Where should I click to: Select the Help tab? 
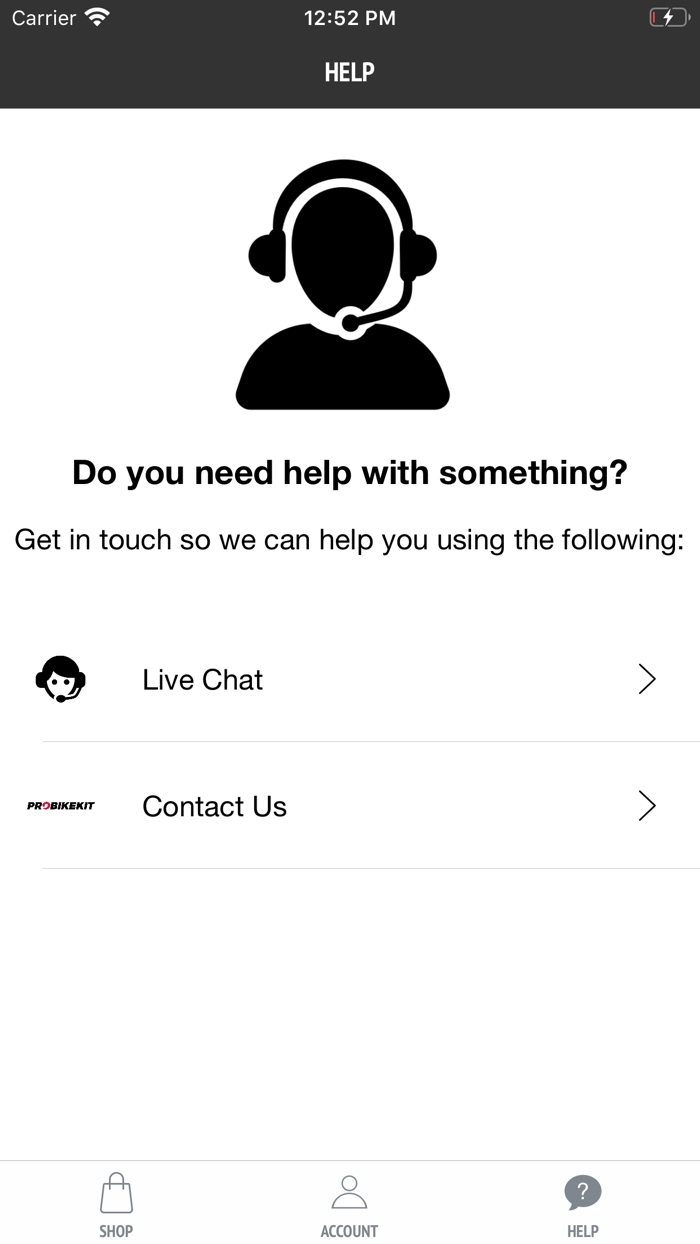(x=583, y=1205)
